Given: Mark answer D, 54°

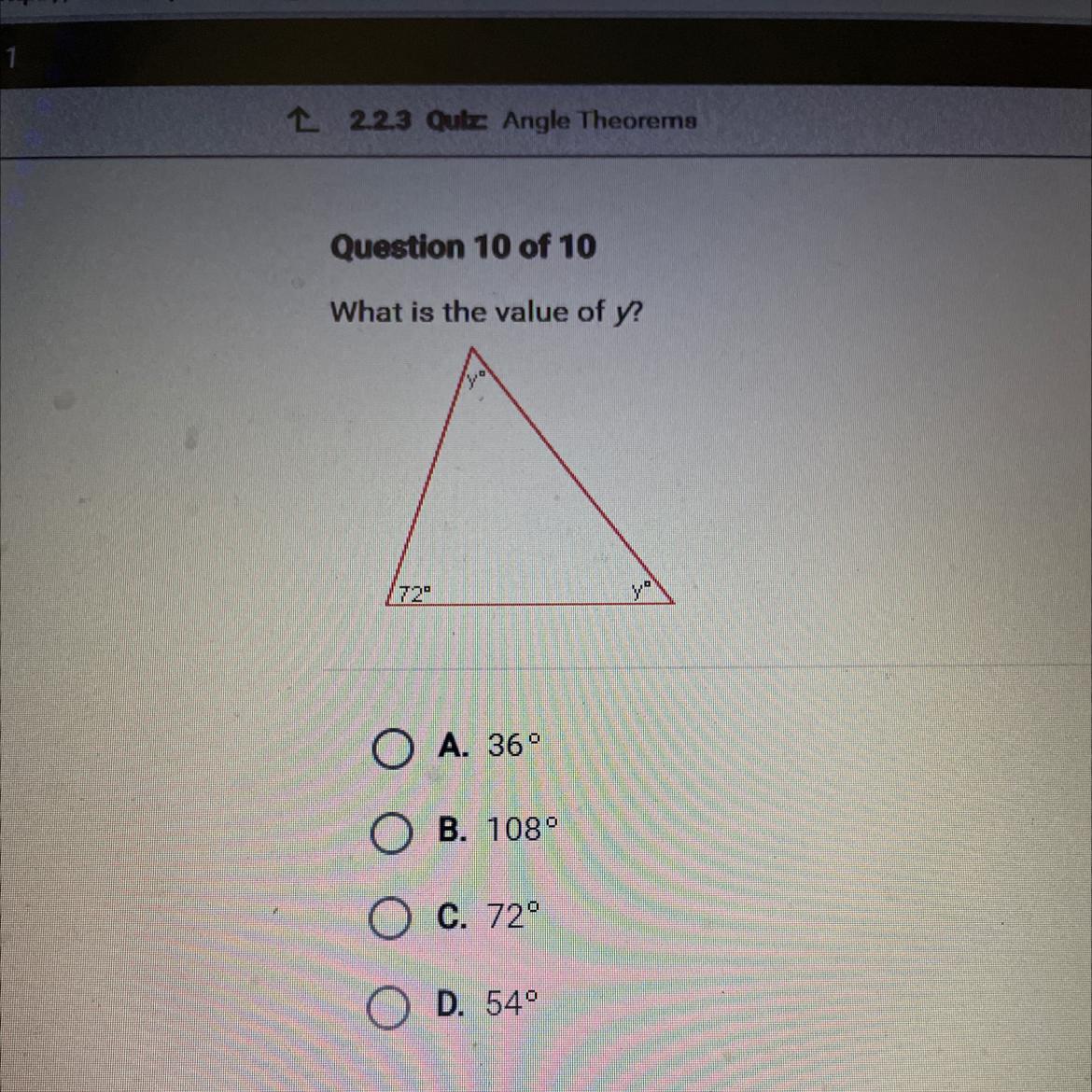Looking at the screenshot, I should click(388, 1006).
